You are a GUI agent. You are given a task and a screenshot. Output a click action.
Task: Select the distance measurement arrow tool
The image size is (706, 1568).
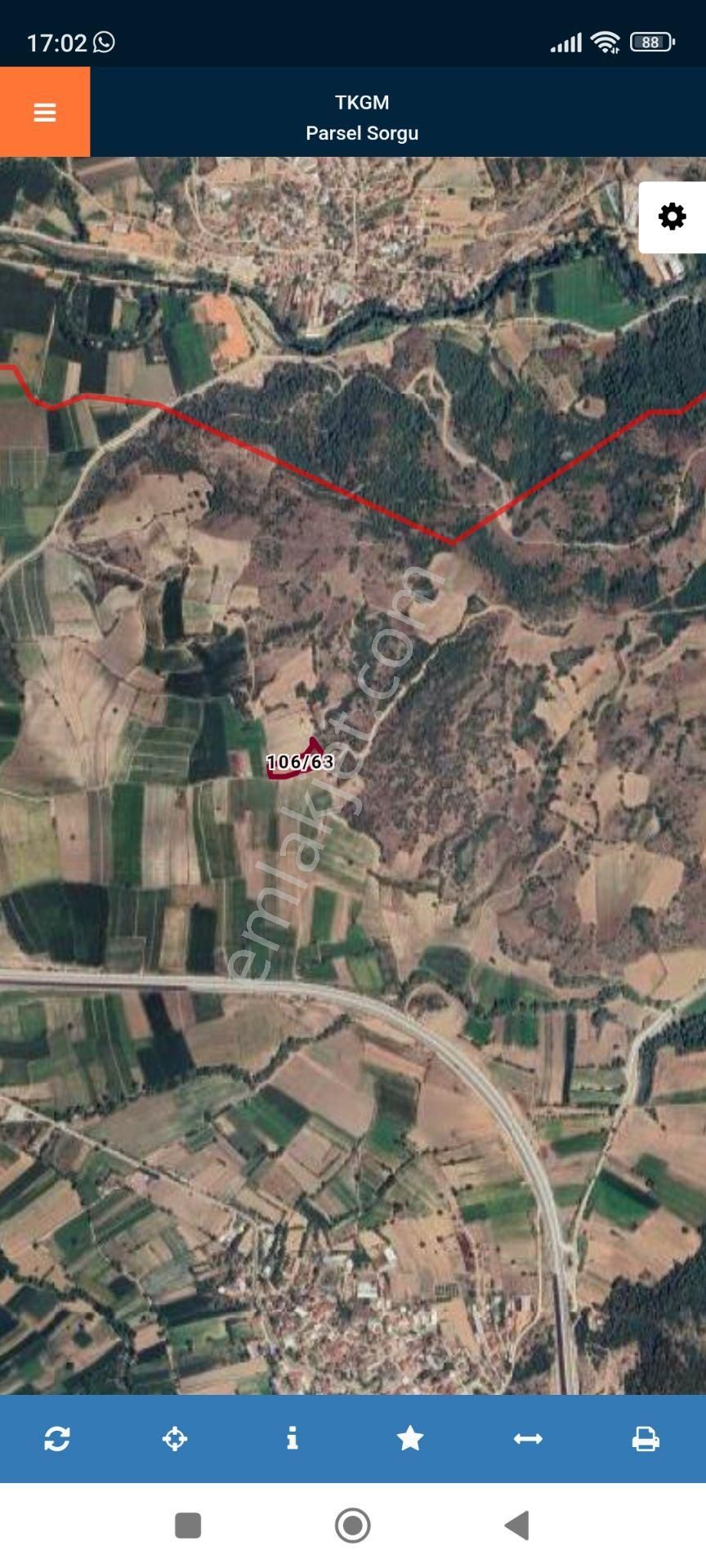coord(529,1440)
